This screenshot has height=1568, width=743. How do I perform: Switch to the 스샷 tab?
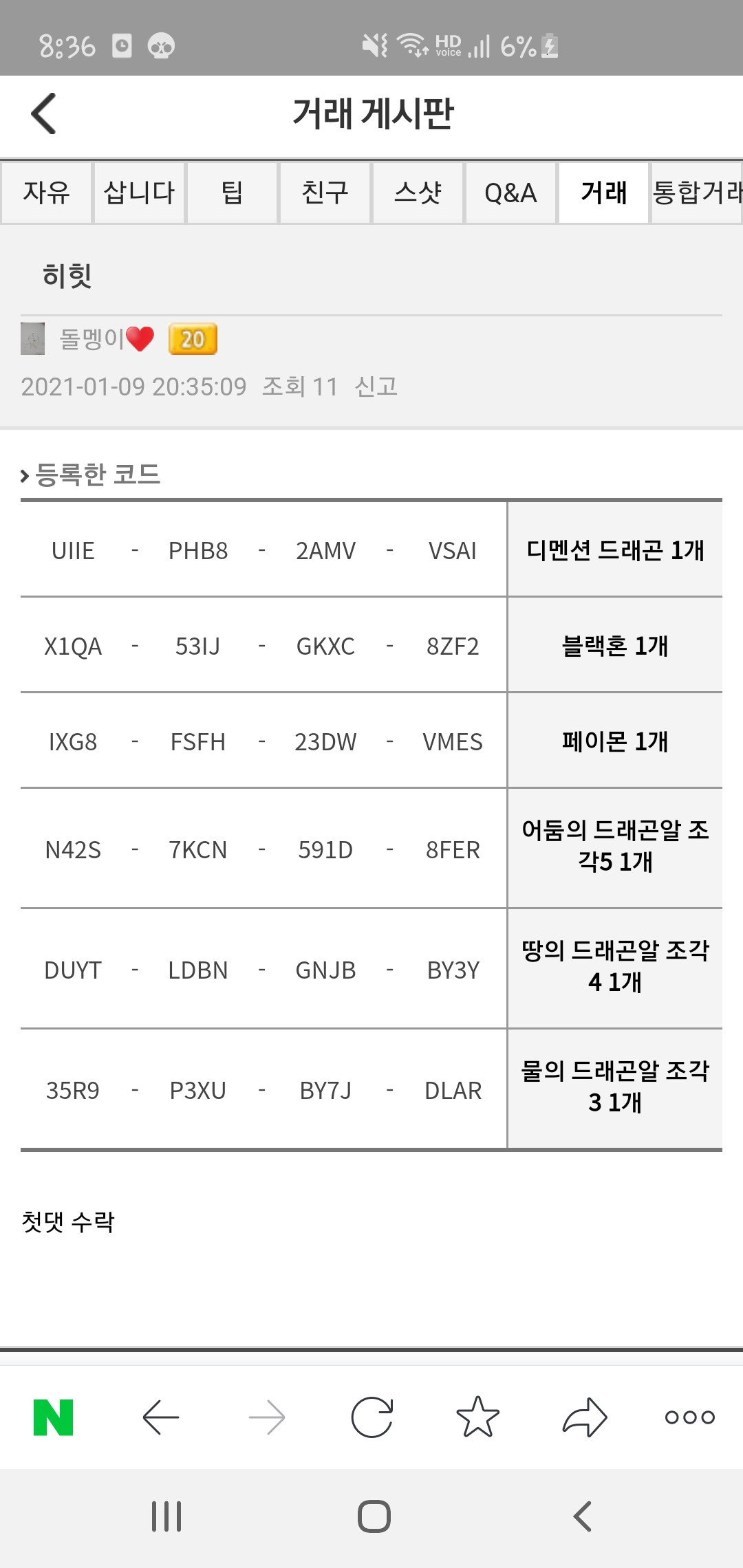tap(418, 193)
